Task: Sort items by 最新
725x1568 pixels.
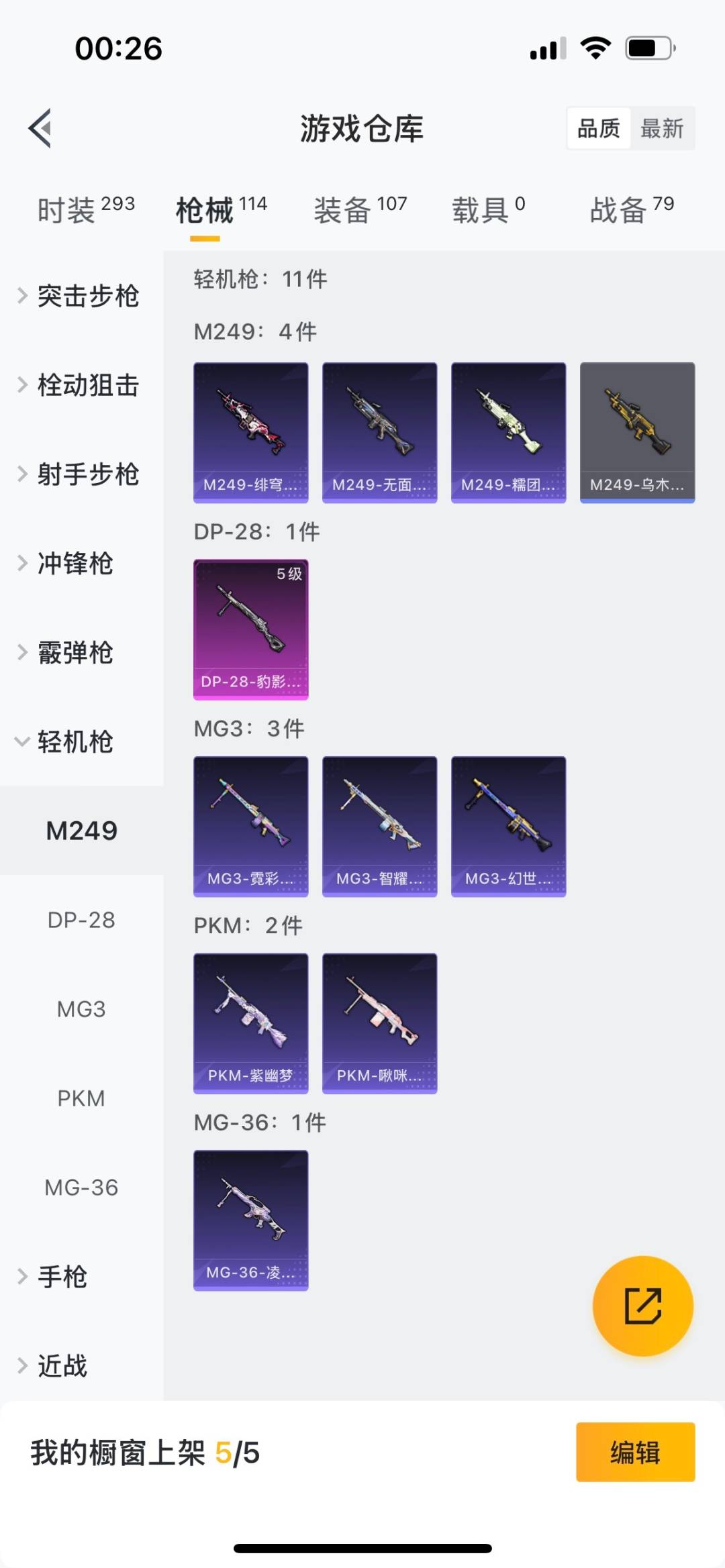Action: (x=662, y=128)
